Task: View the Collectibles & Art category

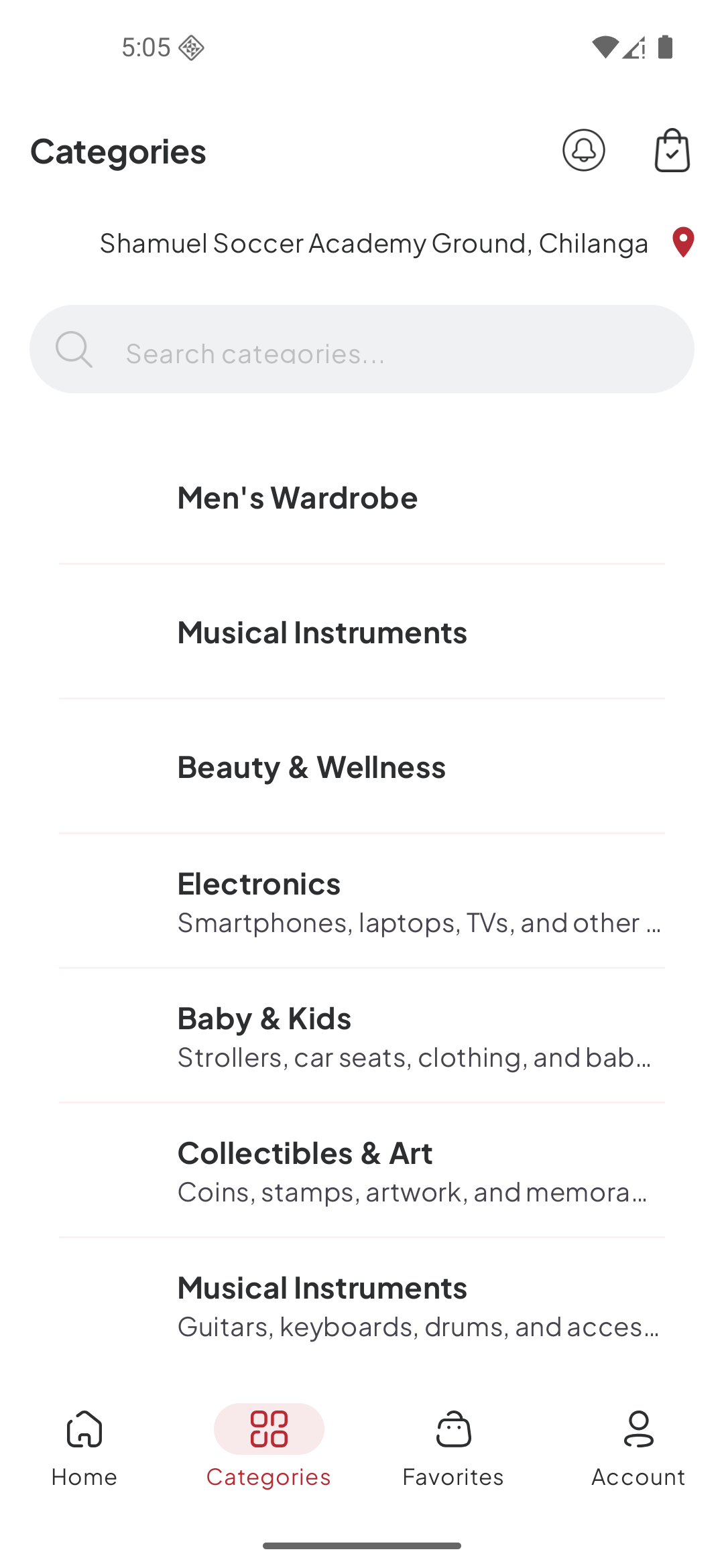Action: (362, 1171)
